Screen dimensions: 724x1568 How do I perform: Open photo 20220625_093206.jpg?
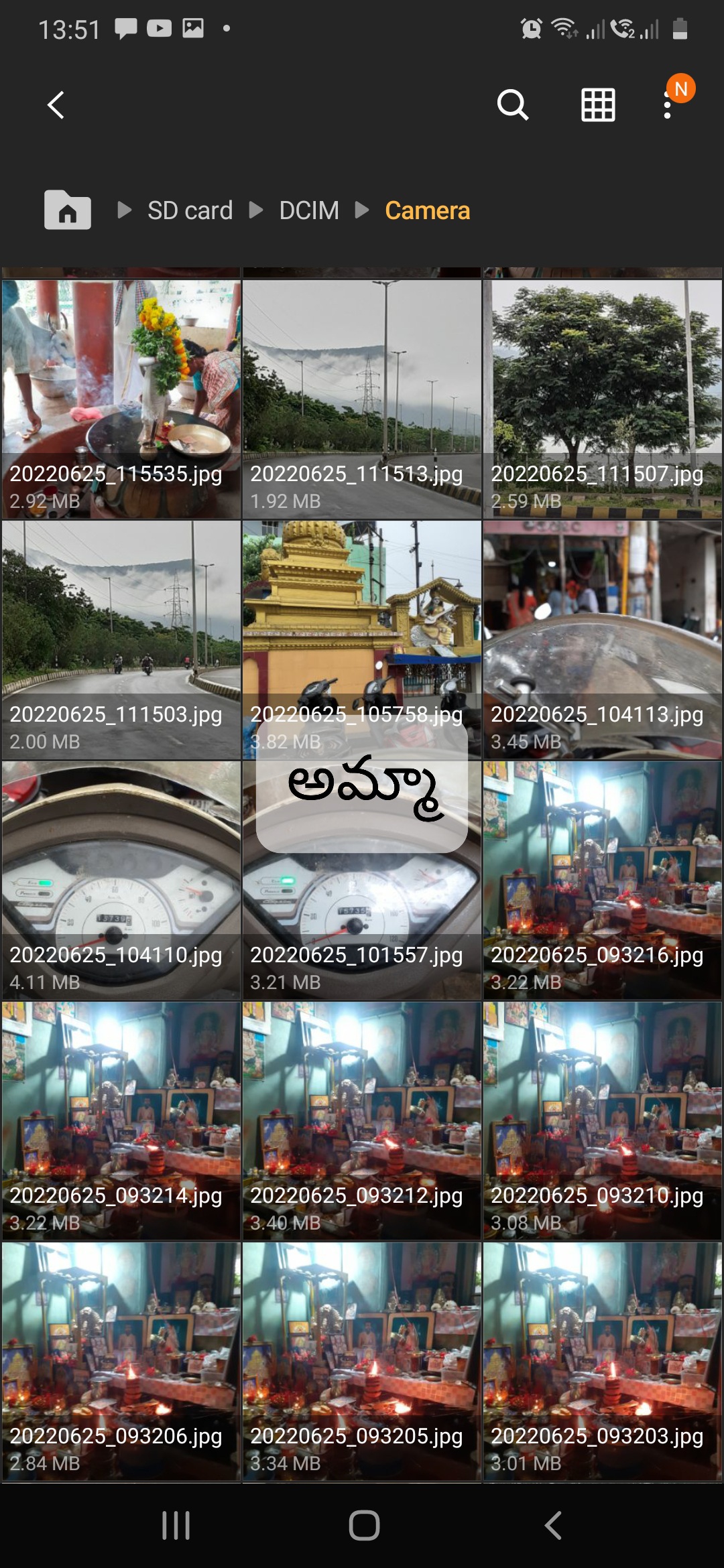tap(121, 1362)
